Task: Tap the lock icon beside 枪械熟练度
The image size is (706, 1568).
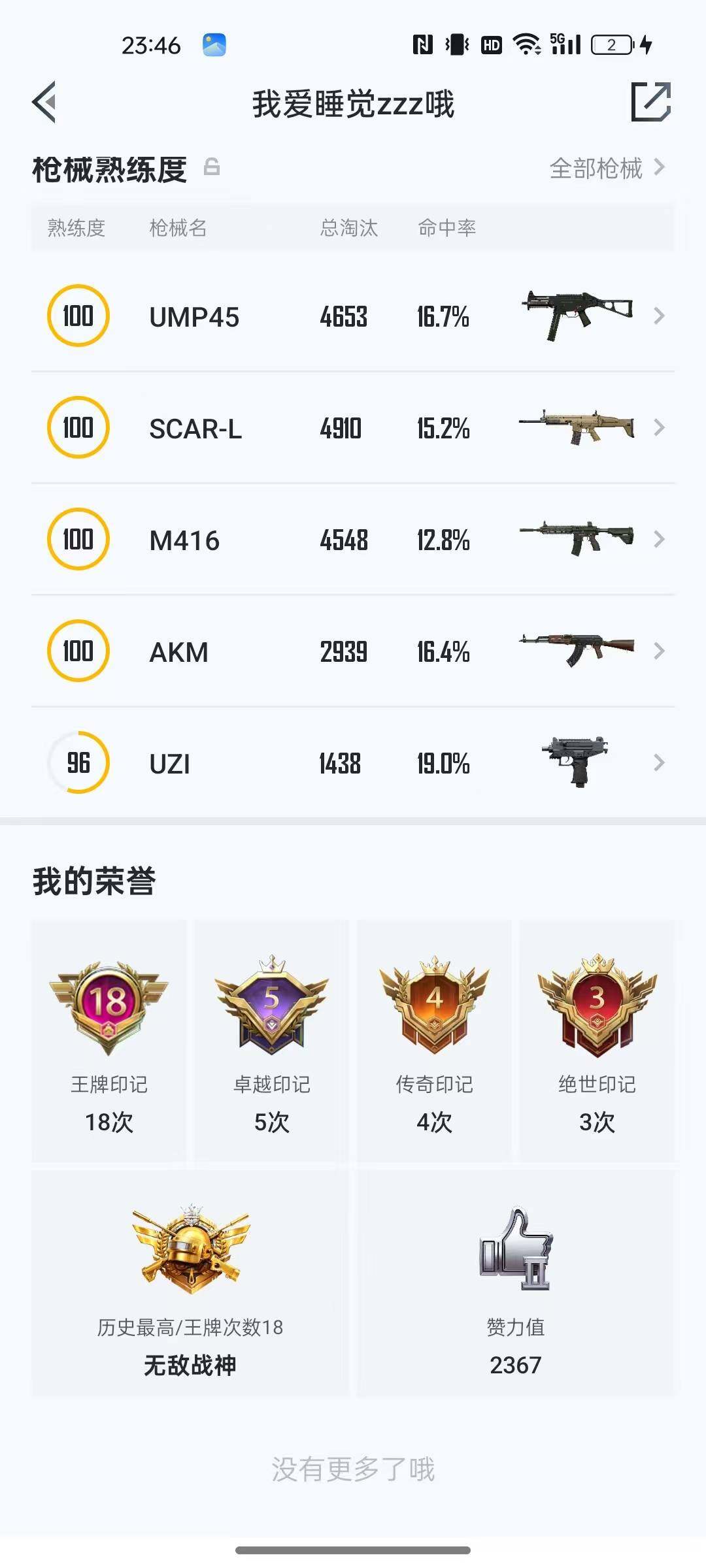Action: [x=212, y=169]
